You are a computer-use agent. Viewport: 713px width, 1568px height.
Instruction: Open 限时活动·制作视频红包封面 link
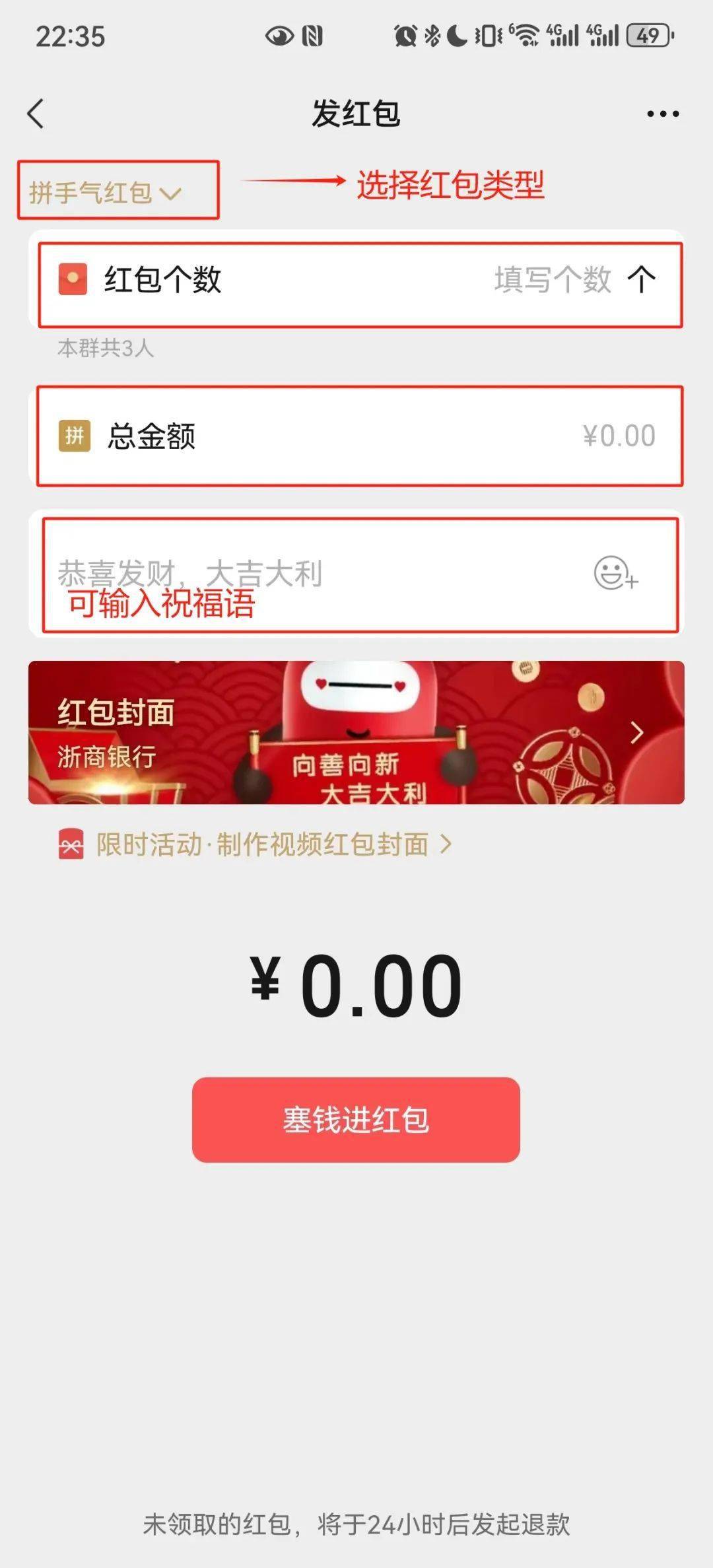pos(263,844)
